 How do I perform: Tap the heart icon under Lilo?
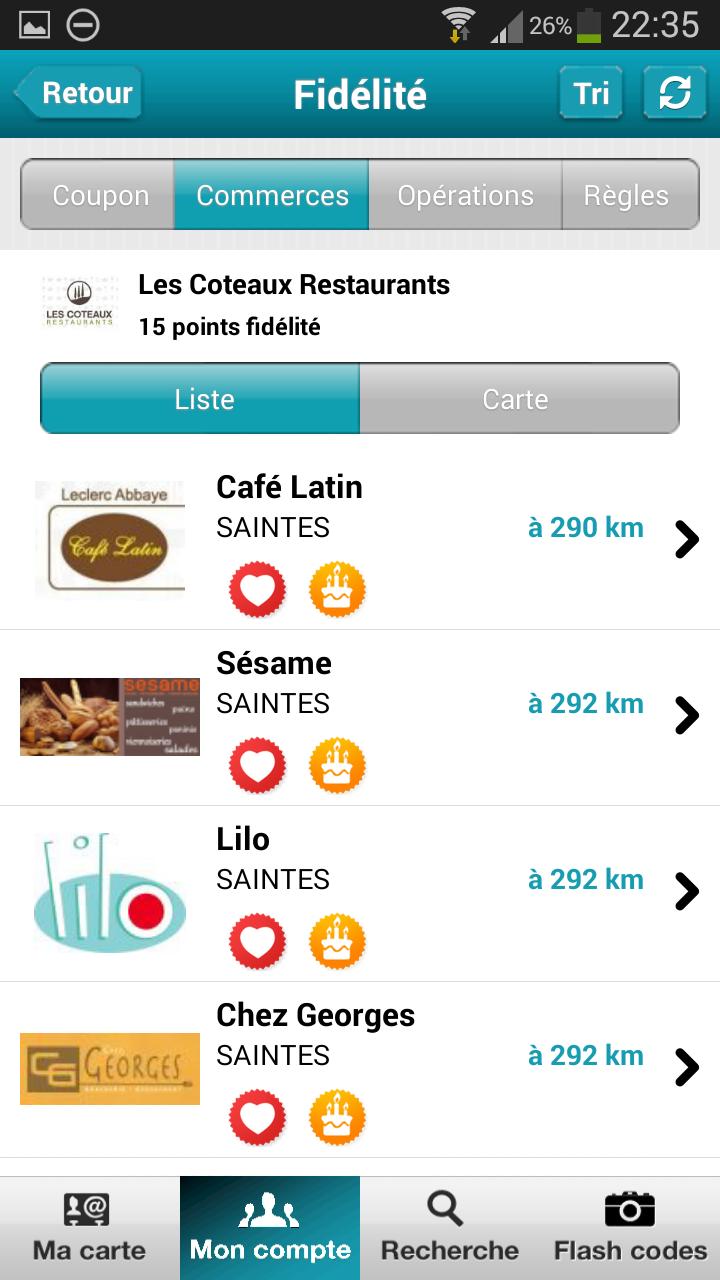(x=257, y=942)
